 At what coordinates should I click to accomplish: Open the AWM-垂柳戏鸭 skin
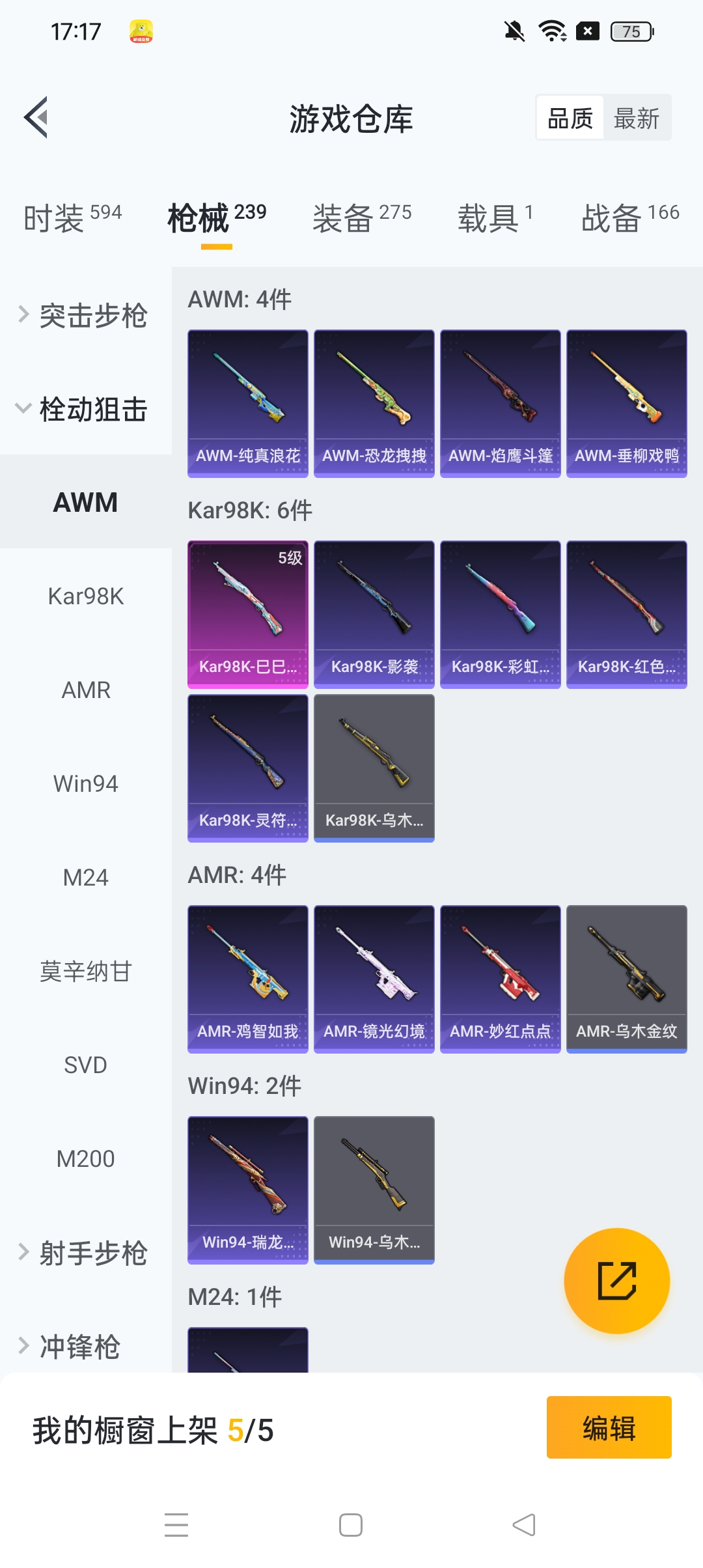(626, 403)
